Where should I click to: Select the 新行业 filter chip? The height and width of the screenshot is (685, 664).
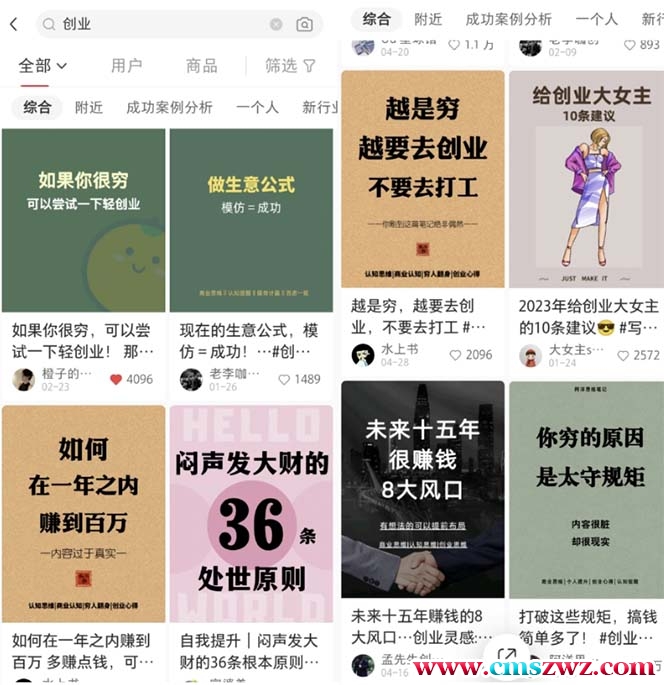pos(319,108)
